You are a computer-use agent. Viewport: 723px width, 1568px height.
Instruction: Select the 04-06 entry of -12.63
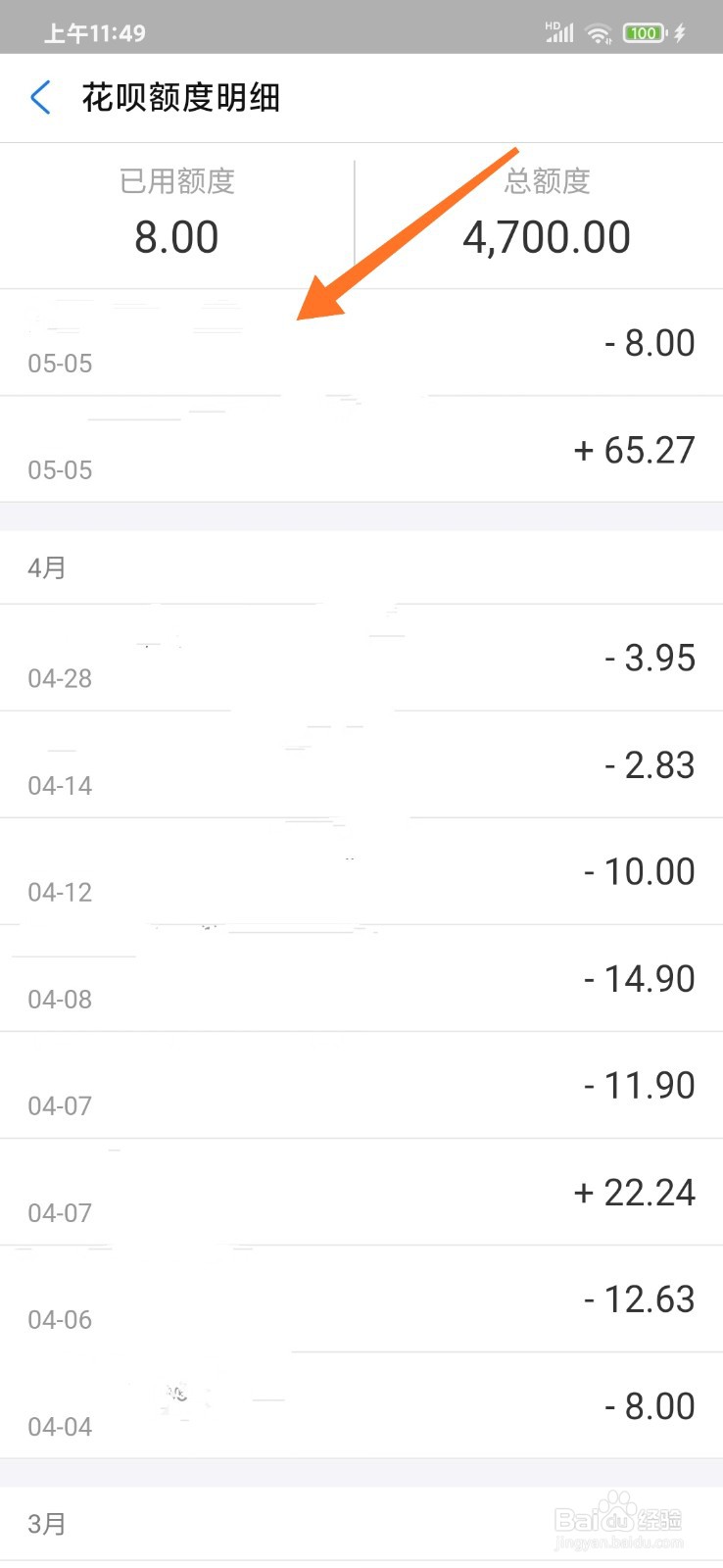pyautogui.click(x=361, y=1298)
